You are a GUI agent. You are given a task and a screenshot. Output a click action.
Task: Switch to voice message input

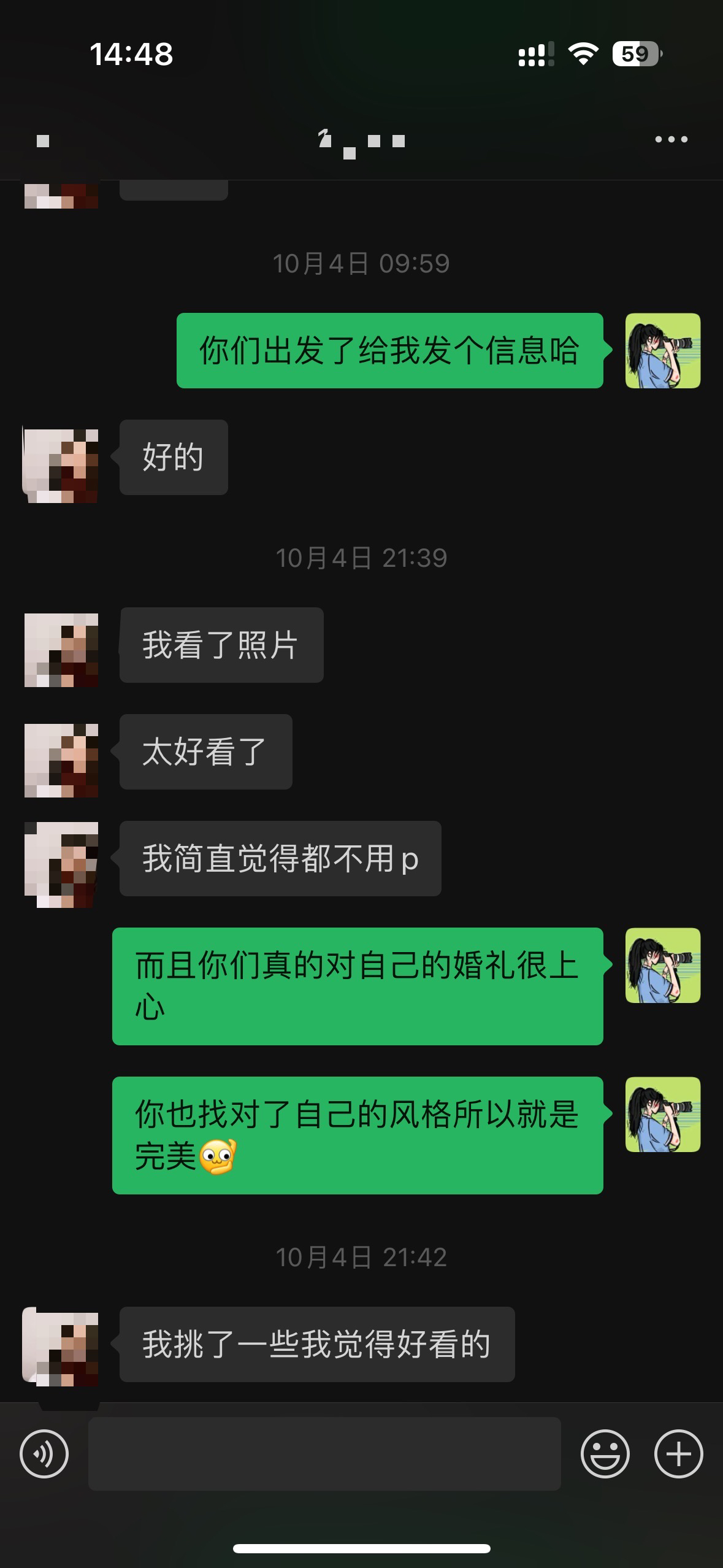(x=44, y=1453)
